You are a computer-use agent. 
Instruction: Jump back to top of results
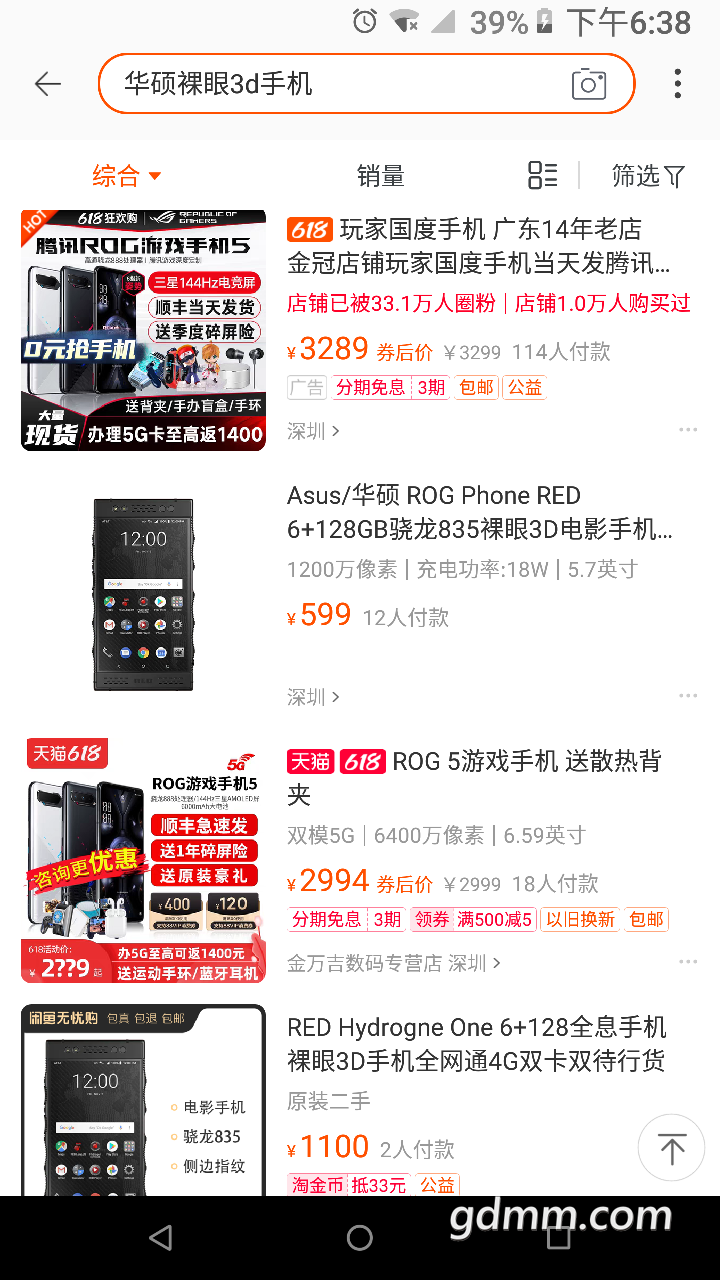[x=671, y=1149]
